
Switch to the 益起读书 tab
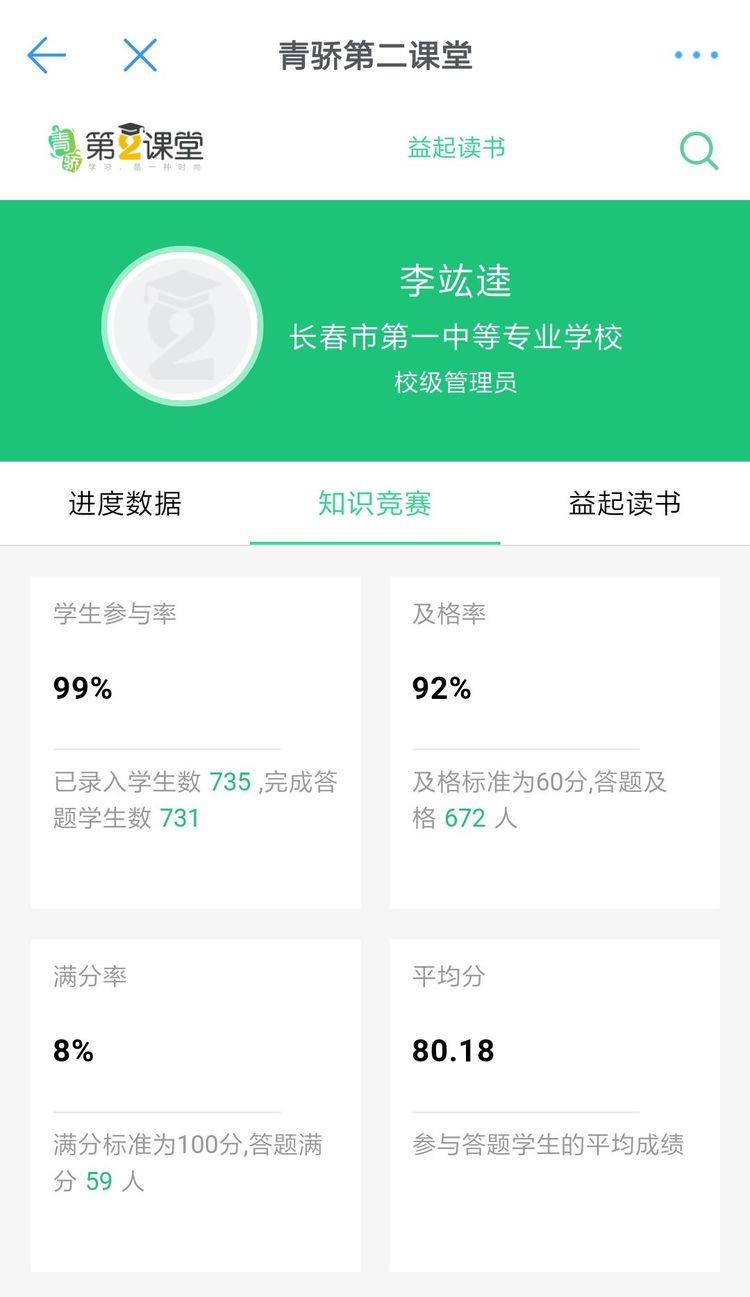pos(625,503)
